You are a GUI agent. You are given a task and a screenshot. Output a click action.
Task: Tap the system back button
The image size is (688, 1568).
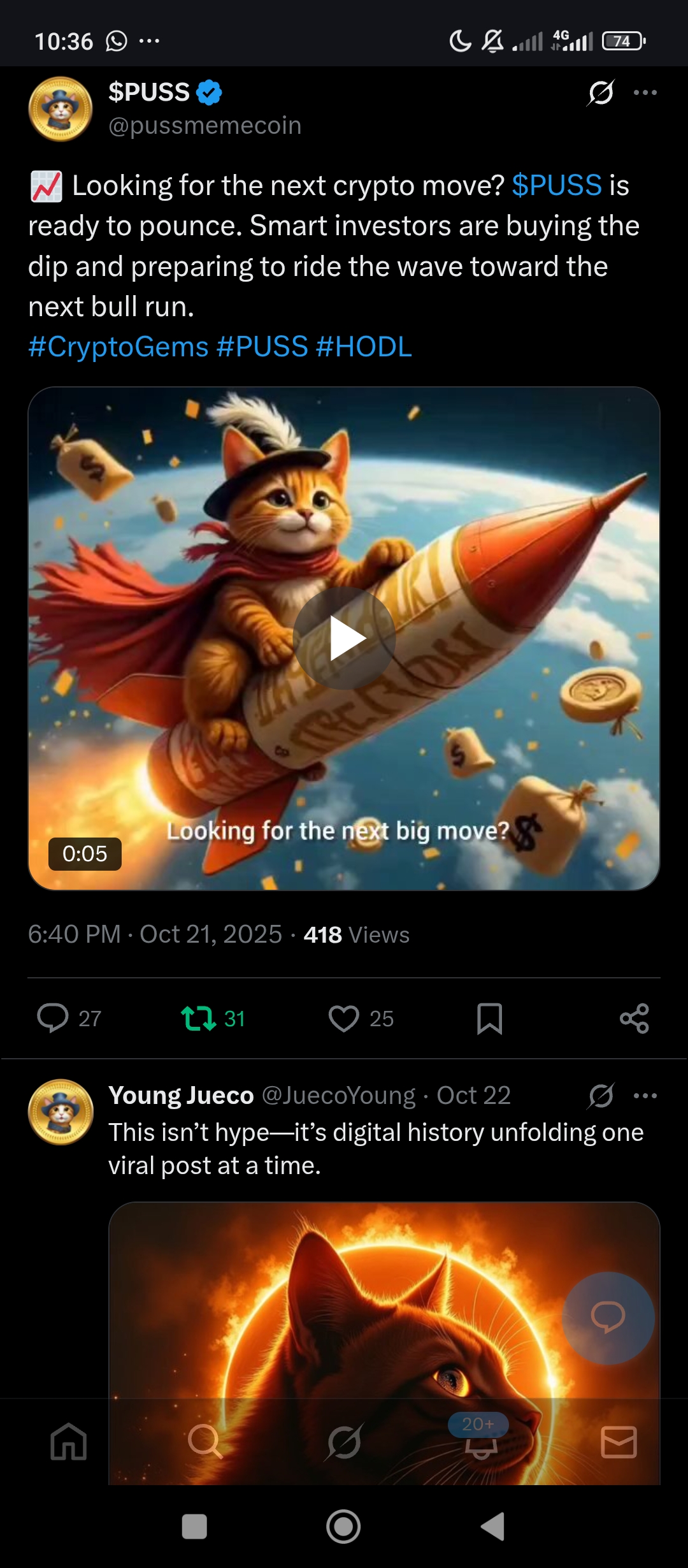493,1526
